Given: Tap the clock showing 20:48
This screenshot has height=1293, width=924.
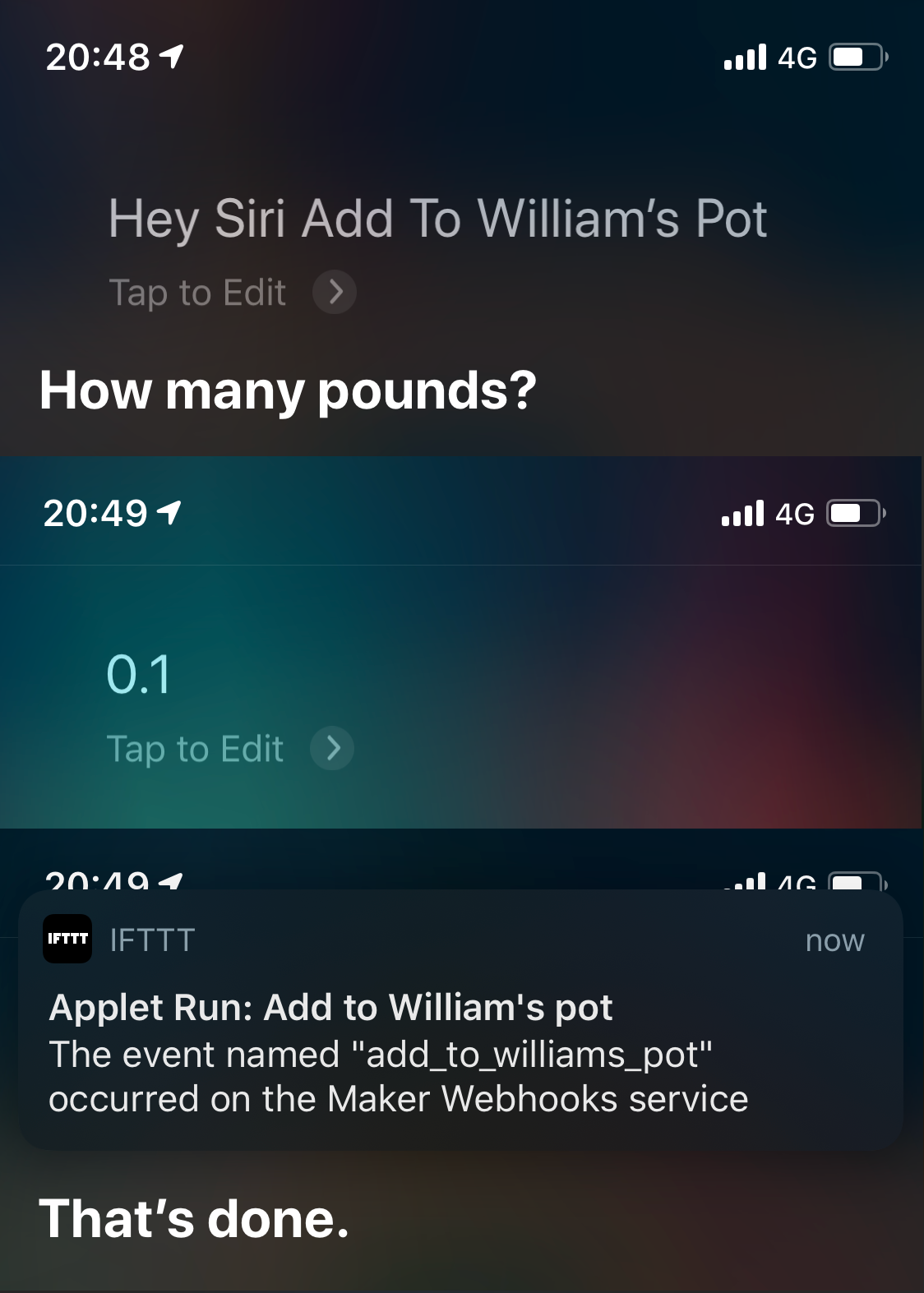Looking at the screenshot, I should [x=95, y=55].
